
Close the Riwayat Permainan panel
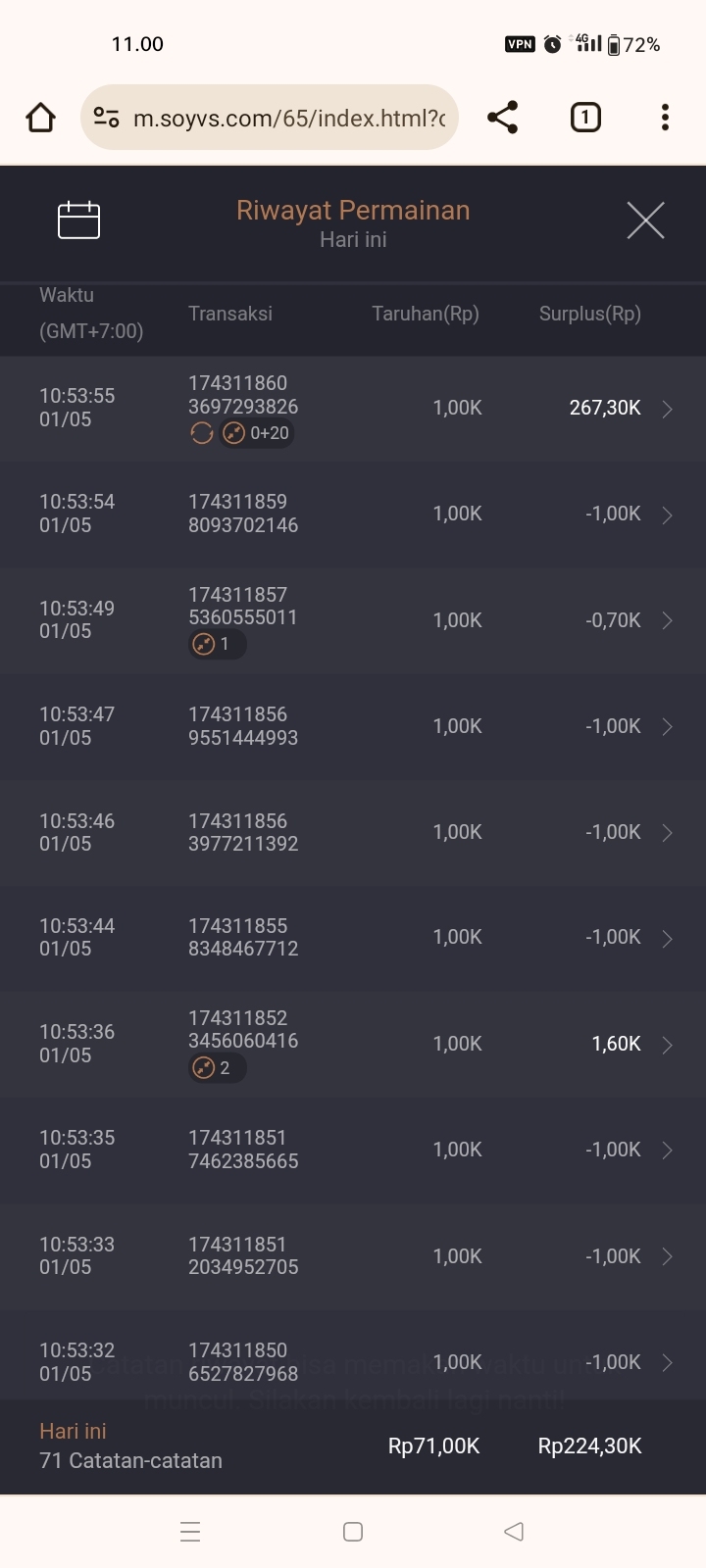click(645, 220)
